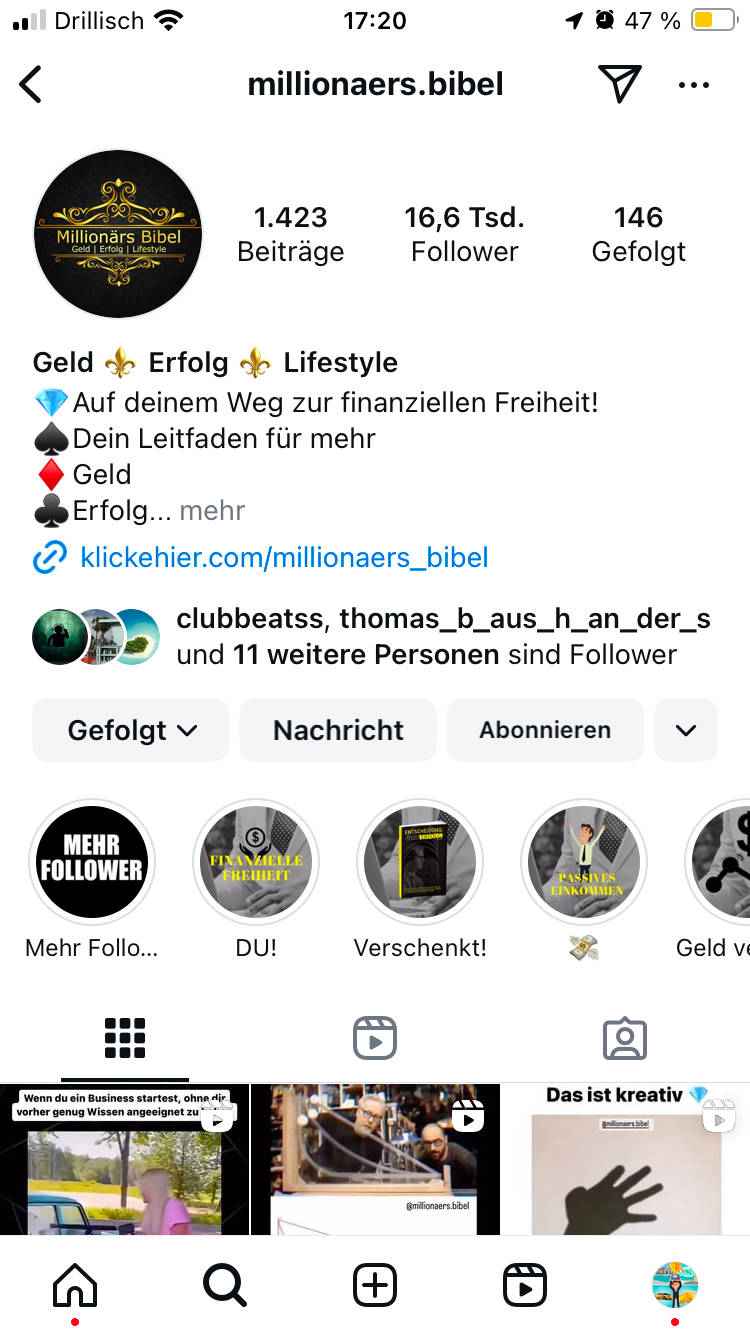Viewport: 750px width, 1334px height.
Task: Tap the Nachricht button
Action: click(338, 730)
